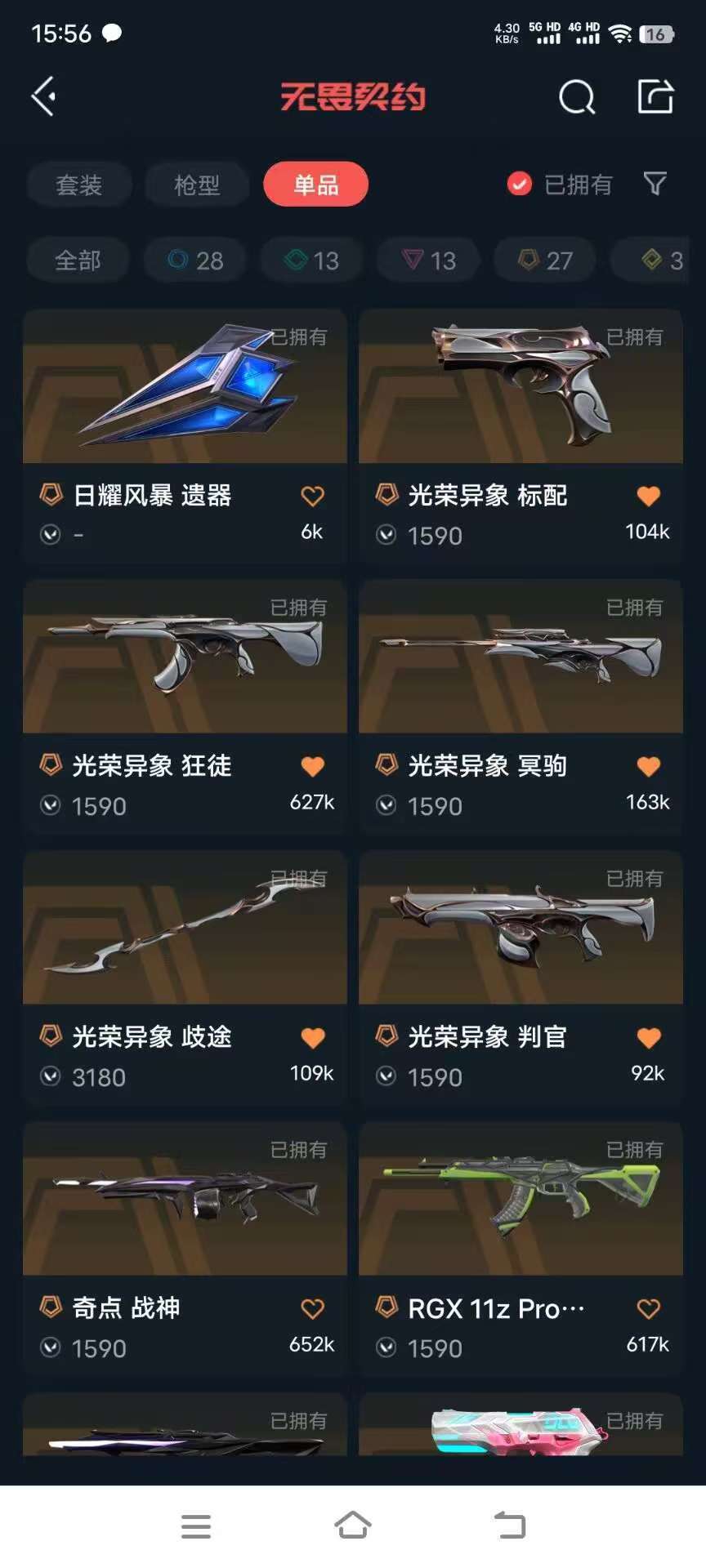Share this skin collection page
Image resolution: width=706 pixels, height=1568 pixels.
[x=655, y=96]
